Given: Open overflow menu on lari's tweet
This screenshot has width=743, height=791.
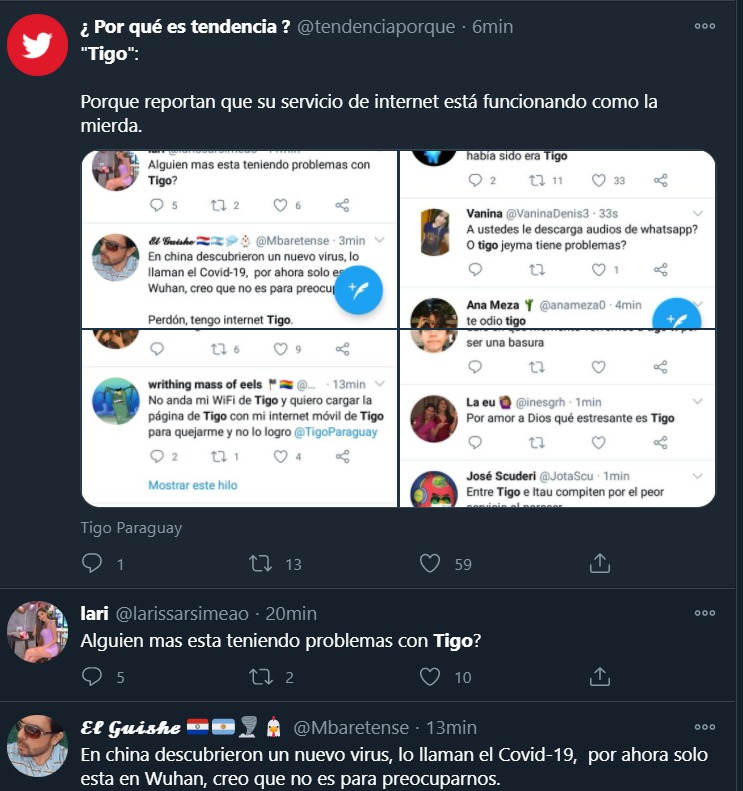Looking at the screenshot, I should [x=705, y=613].
